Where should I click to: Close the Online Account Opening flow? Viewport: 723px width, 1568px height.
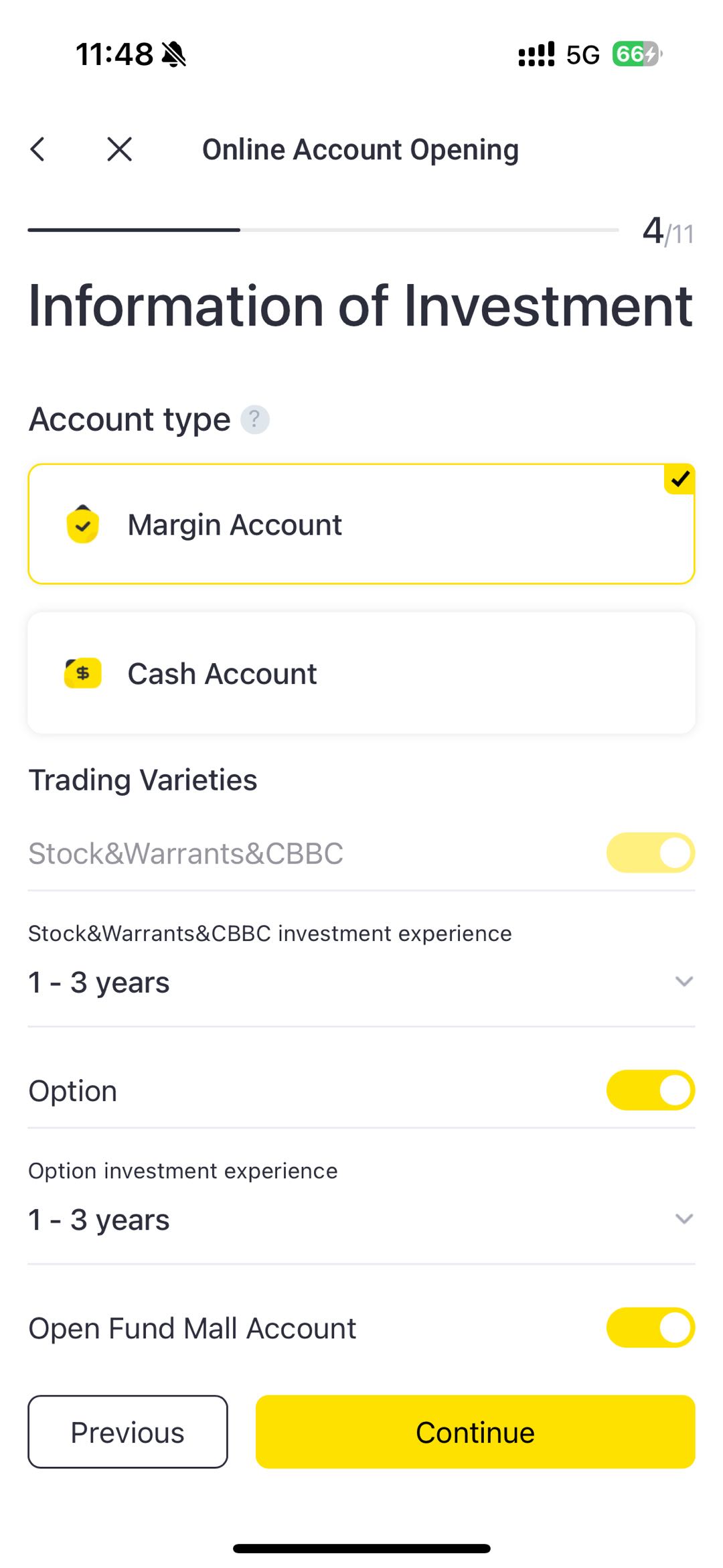click(x=120, y=149)
